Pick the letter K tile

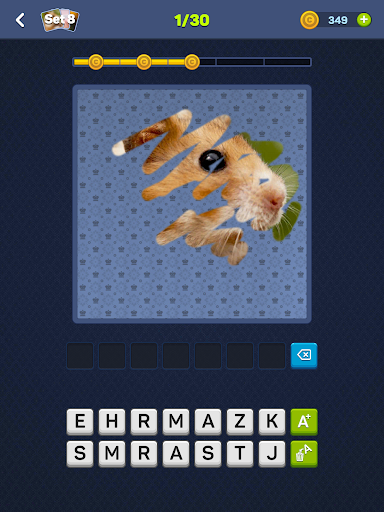pyautogui.click(x=272, y=422)
